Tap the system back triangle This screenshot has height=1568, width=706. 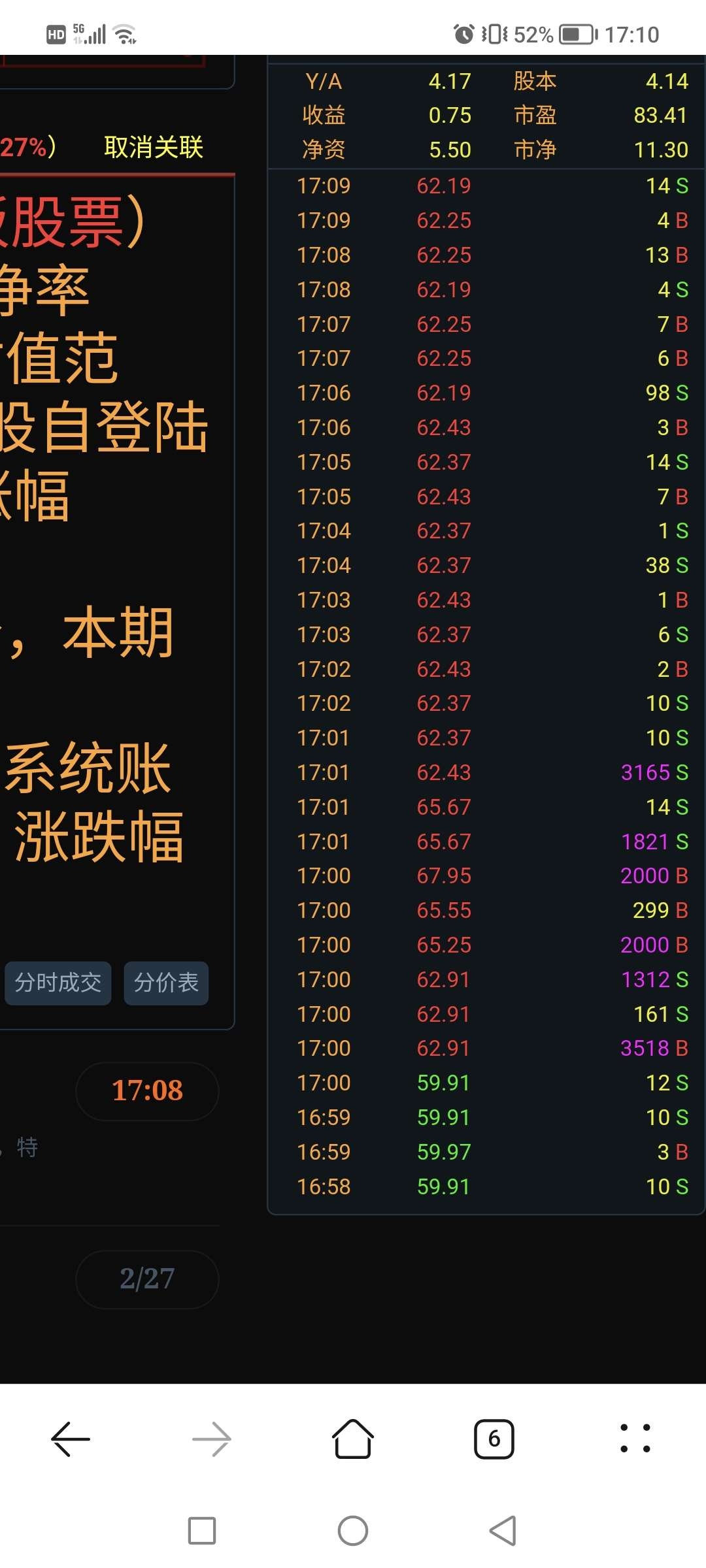(503, 1531)
